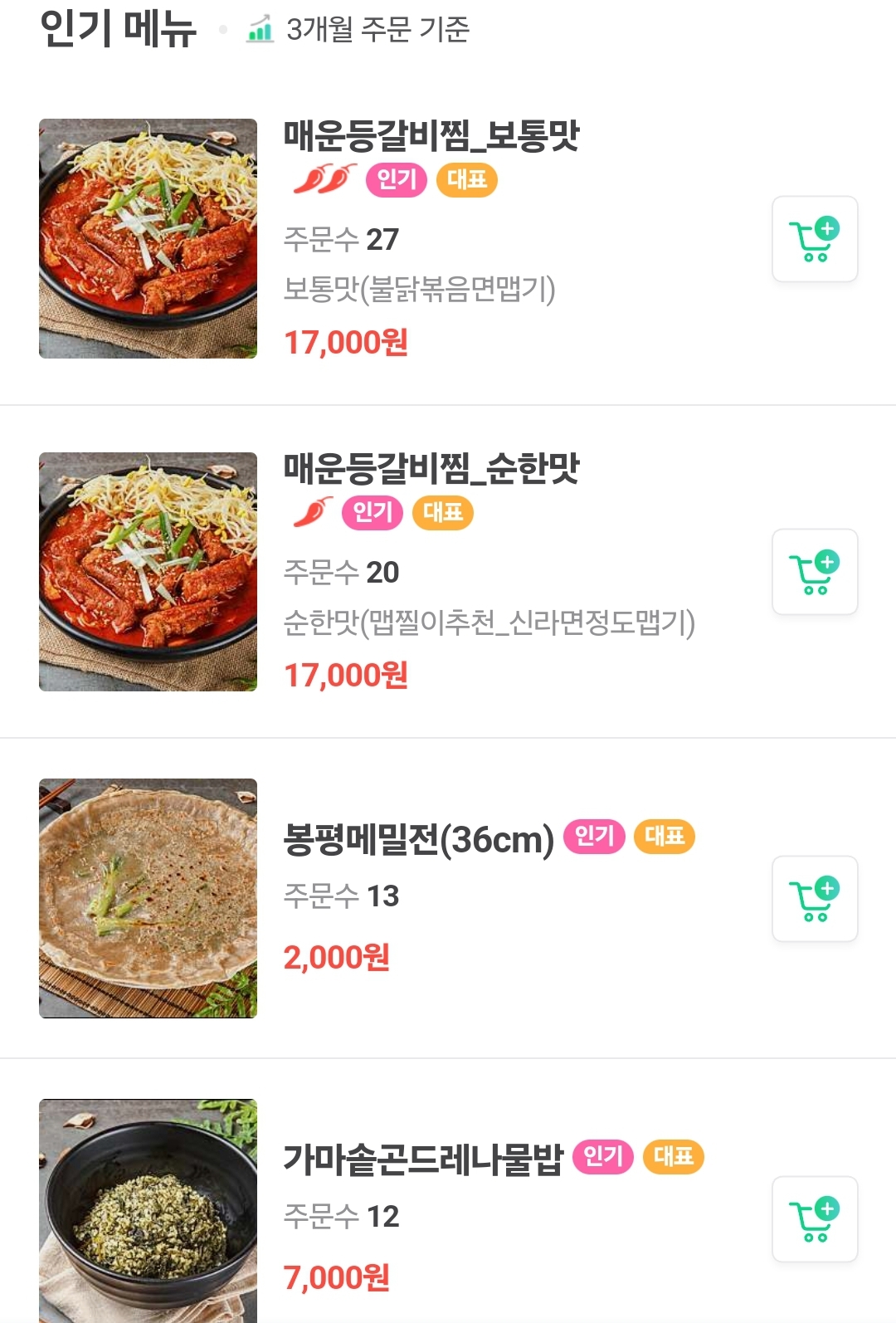This screenshot has width=896, height=1323.
Task: Open 매운등갈비찜_보통맛 menu photo
Action: [x=148, y=239]
